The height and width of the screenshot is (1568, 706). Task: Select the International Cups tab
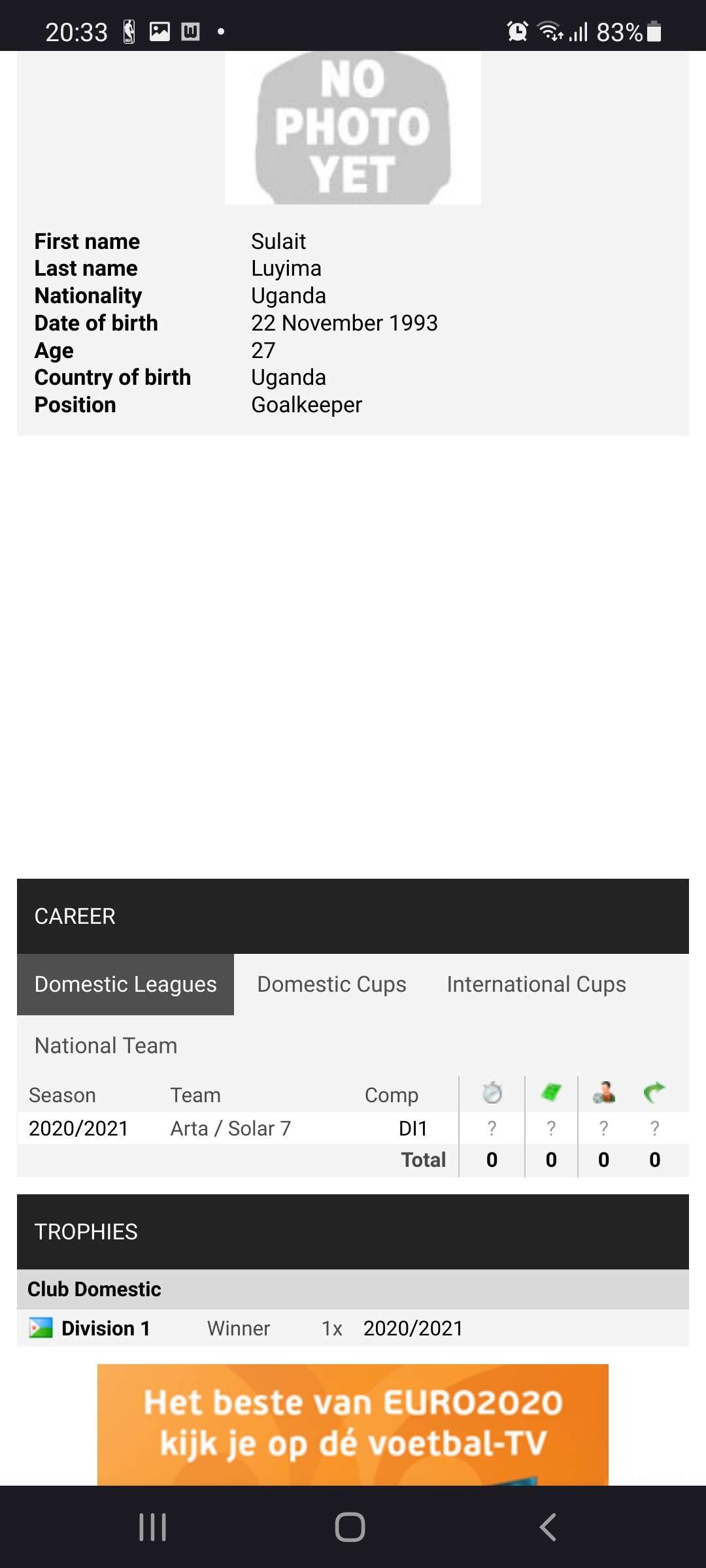click(536, 985)
